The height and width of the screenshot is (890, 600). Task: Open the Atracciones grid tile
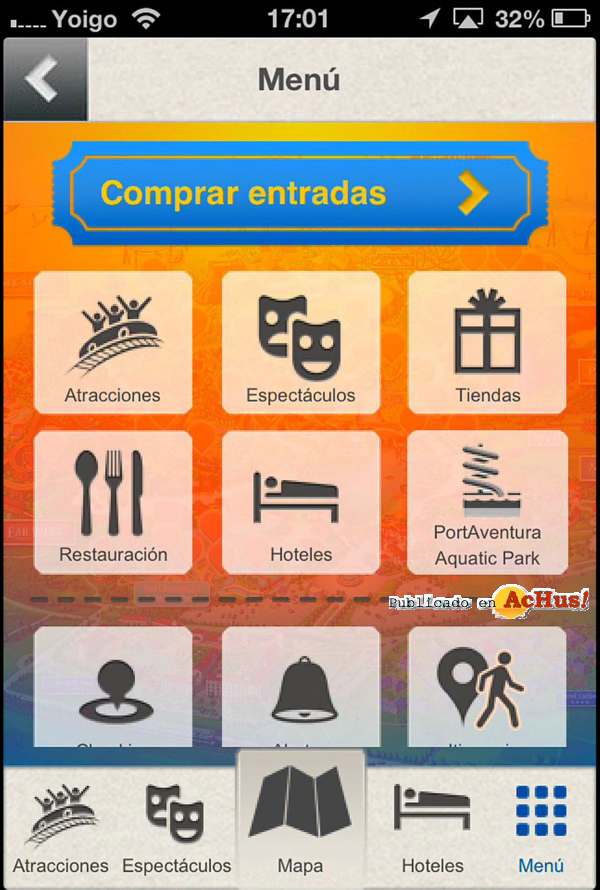[113, 342]
